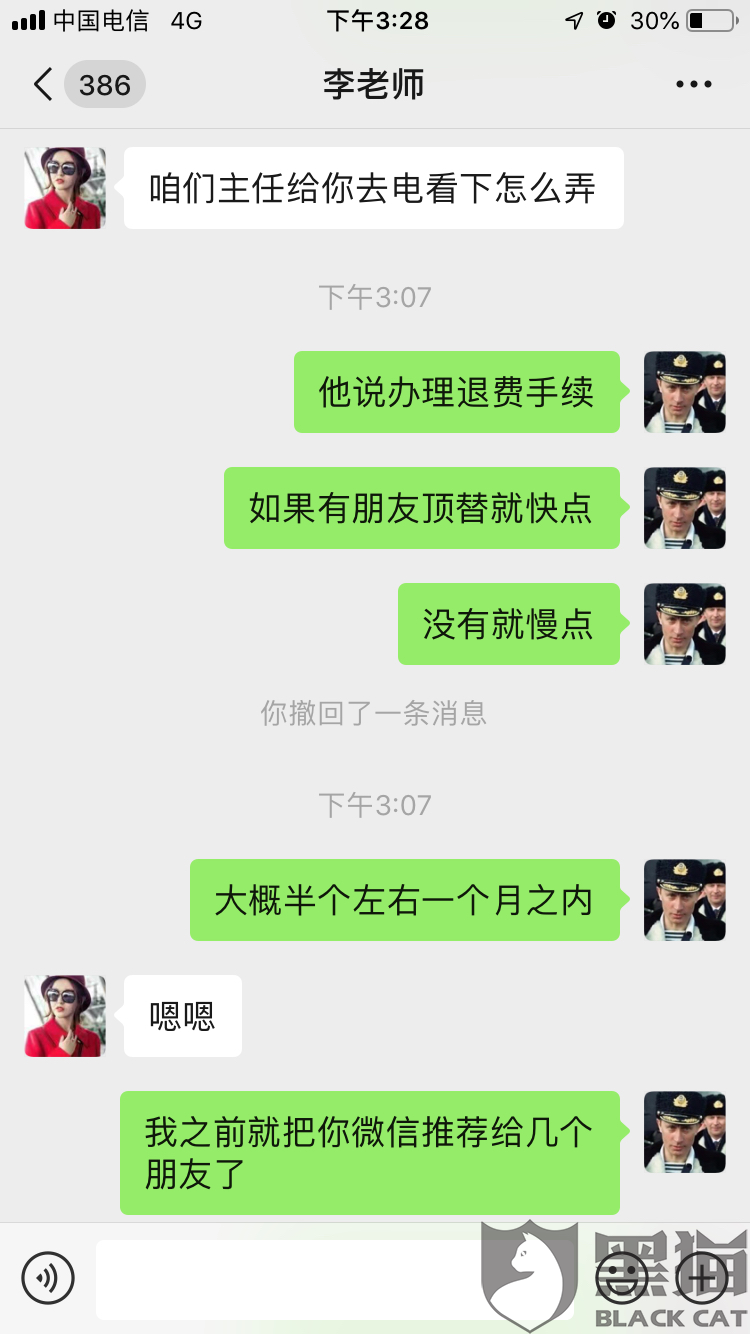
Task: Open the plus attachments menu
Action: pyautogui.click(x=702, y=1278)
